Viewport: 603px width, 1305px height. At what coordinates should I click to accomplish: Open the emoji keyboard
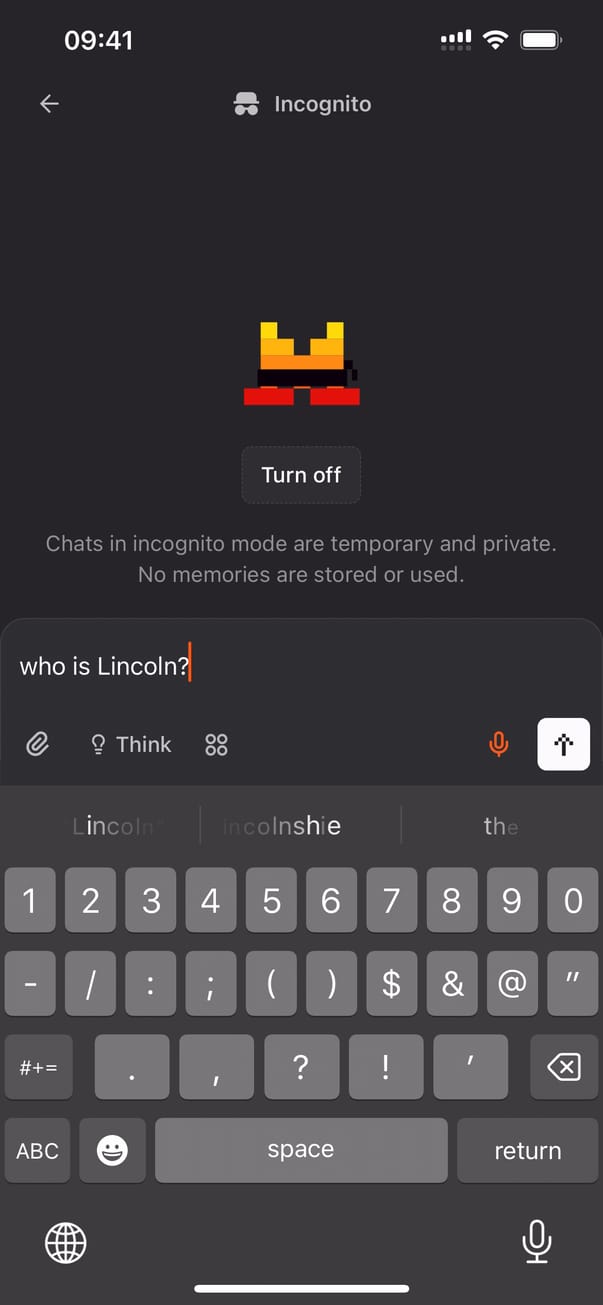[x=112, y=1151]
